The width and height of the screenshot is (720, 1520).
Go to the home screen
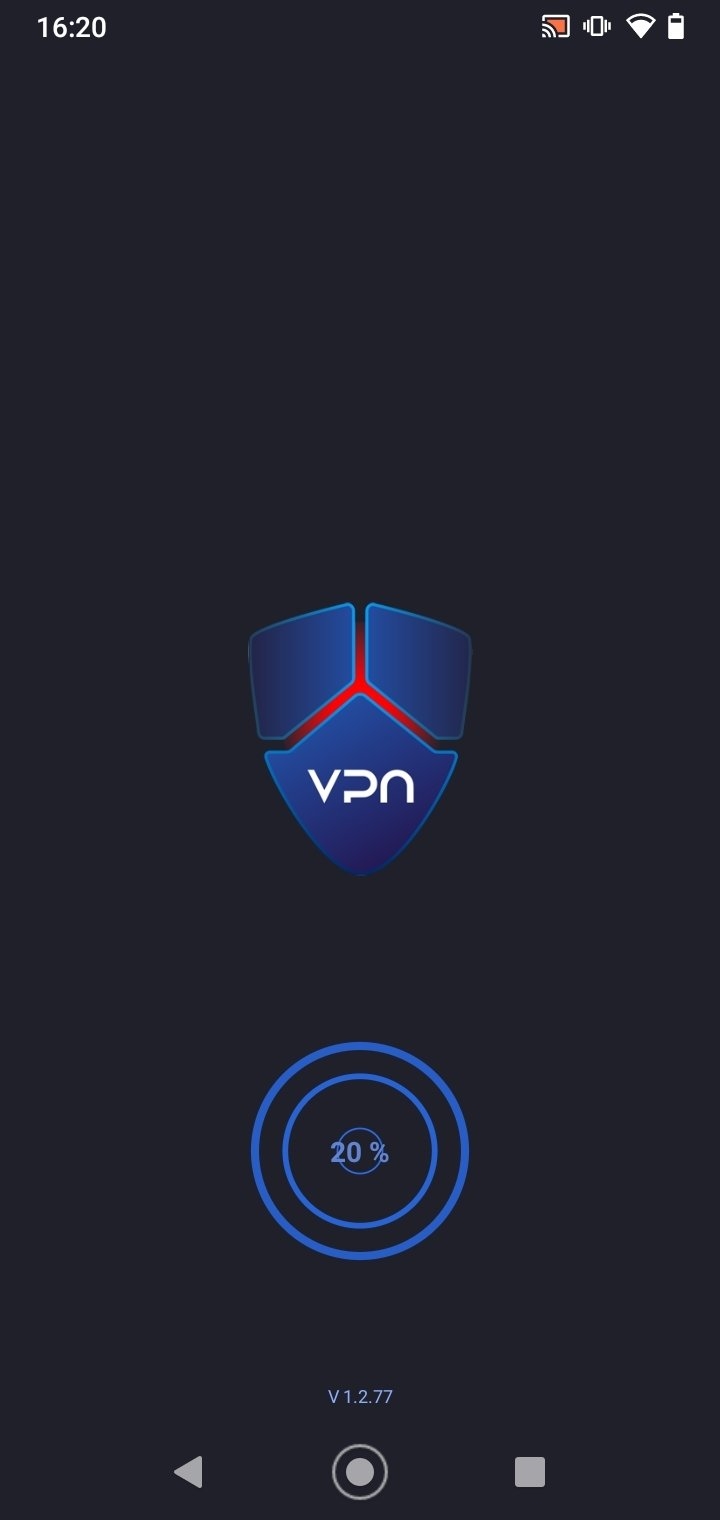pos(360,1472)
